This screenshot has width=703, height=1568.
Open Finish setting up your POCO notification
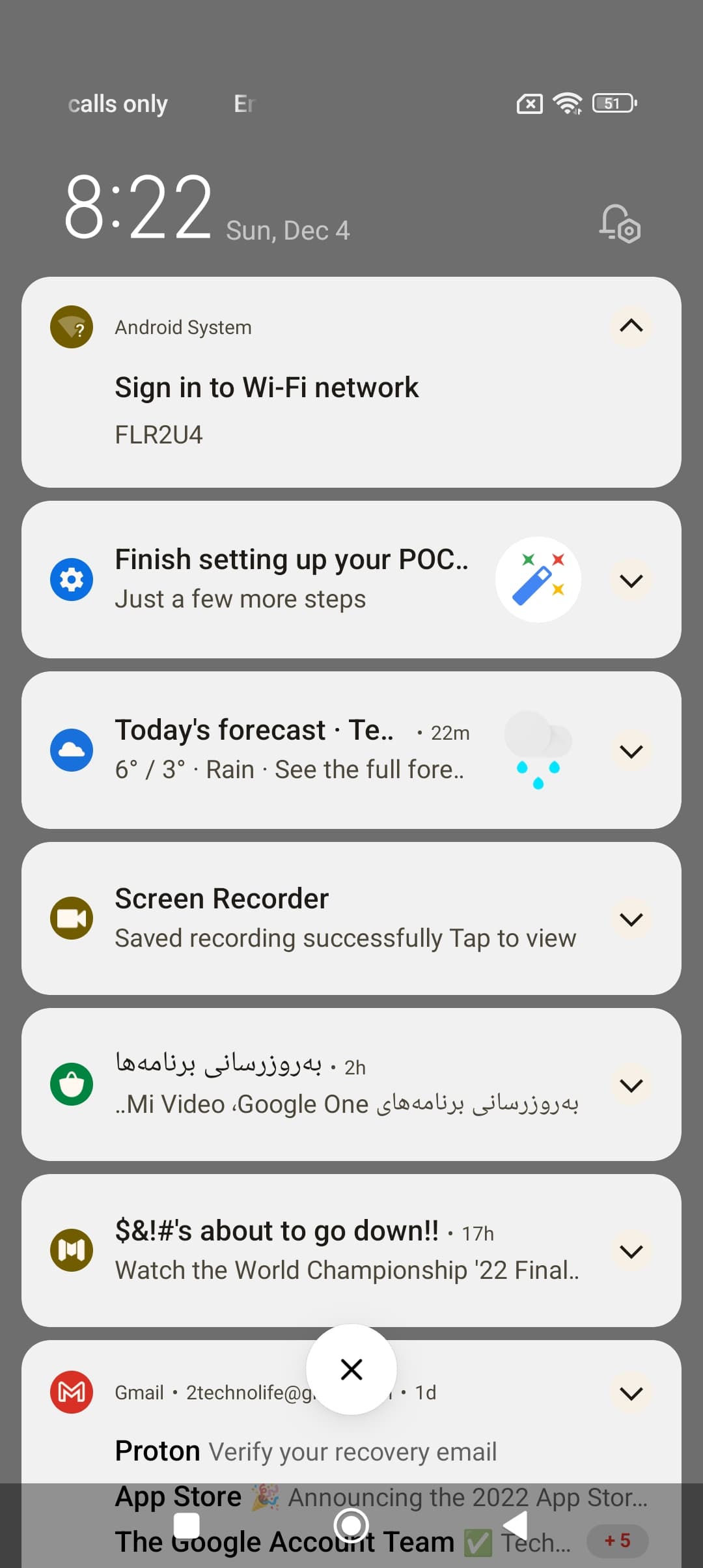point(291,579)
